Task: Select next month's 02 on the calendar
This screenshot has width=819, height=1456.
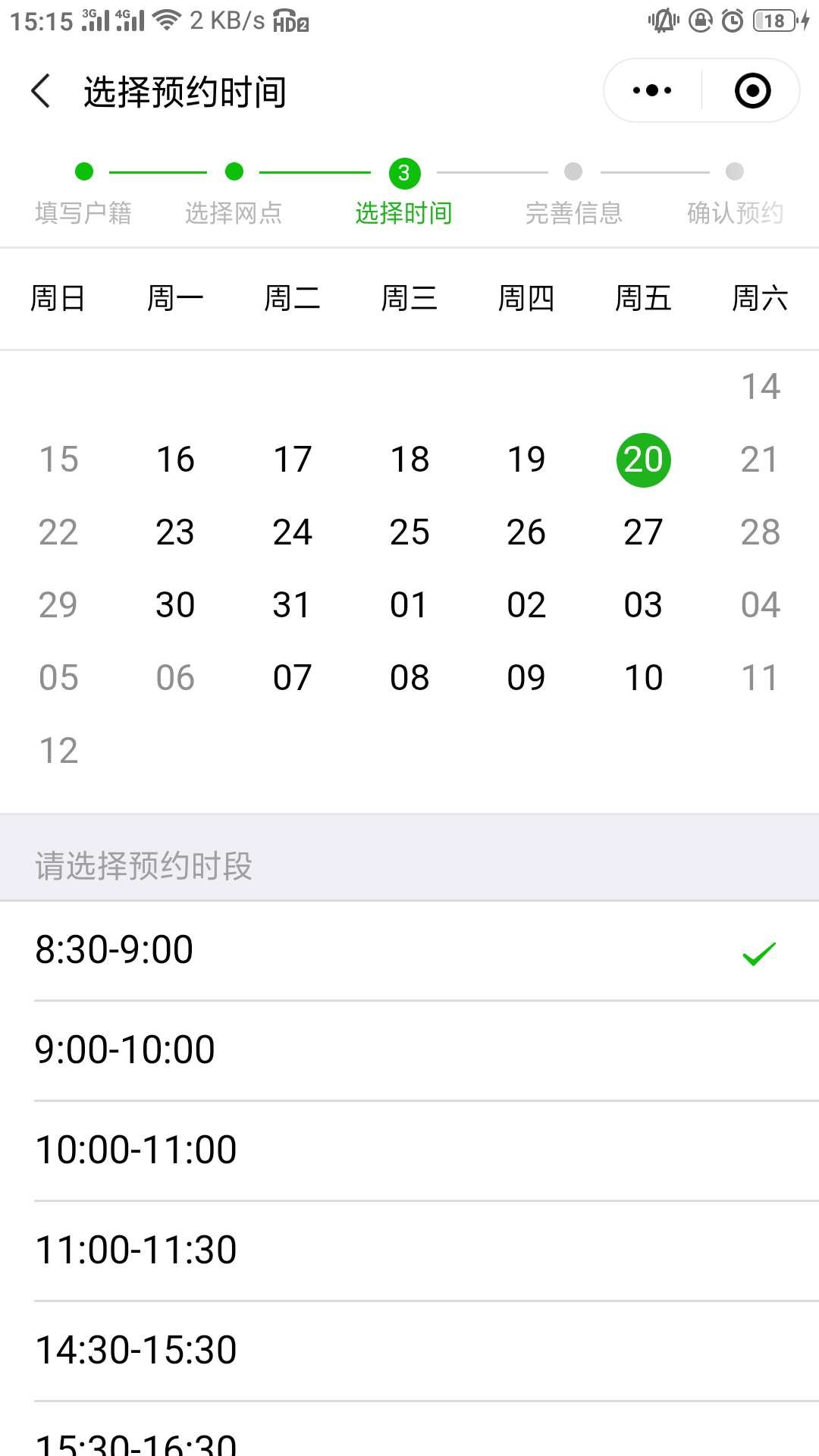Action: [526, 605]
